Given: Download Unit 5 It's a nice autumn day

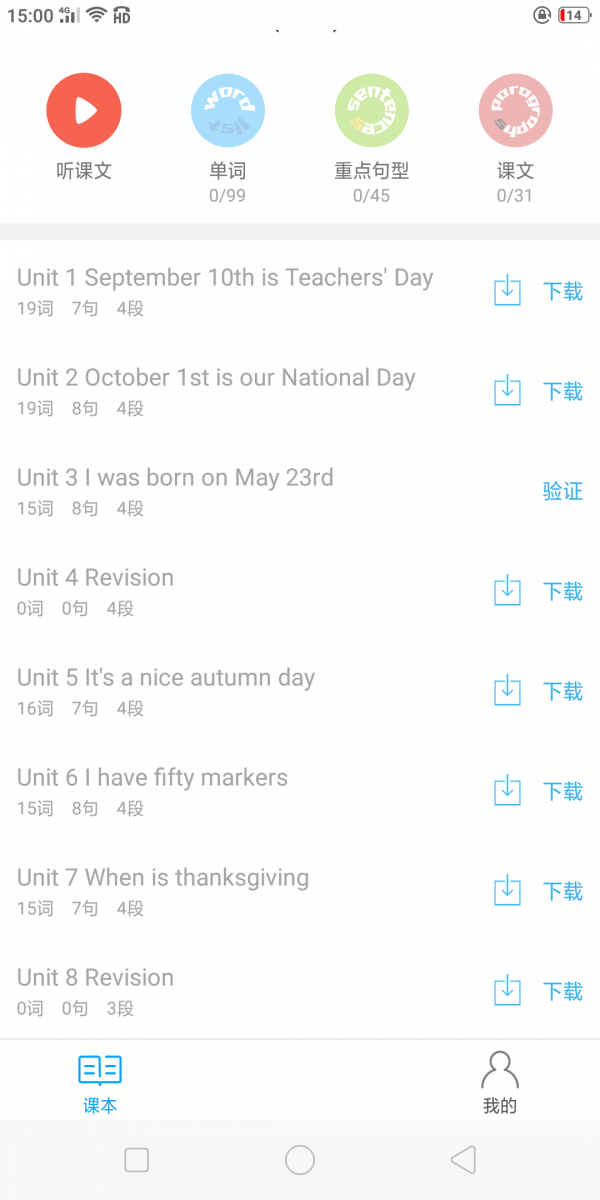Looking at the screenshot, I should (x=538, y=691).
